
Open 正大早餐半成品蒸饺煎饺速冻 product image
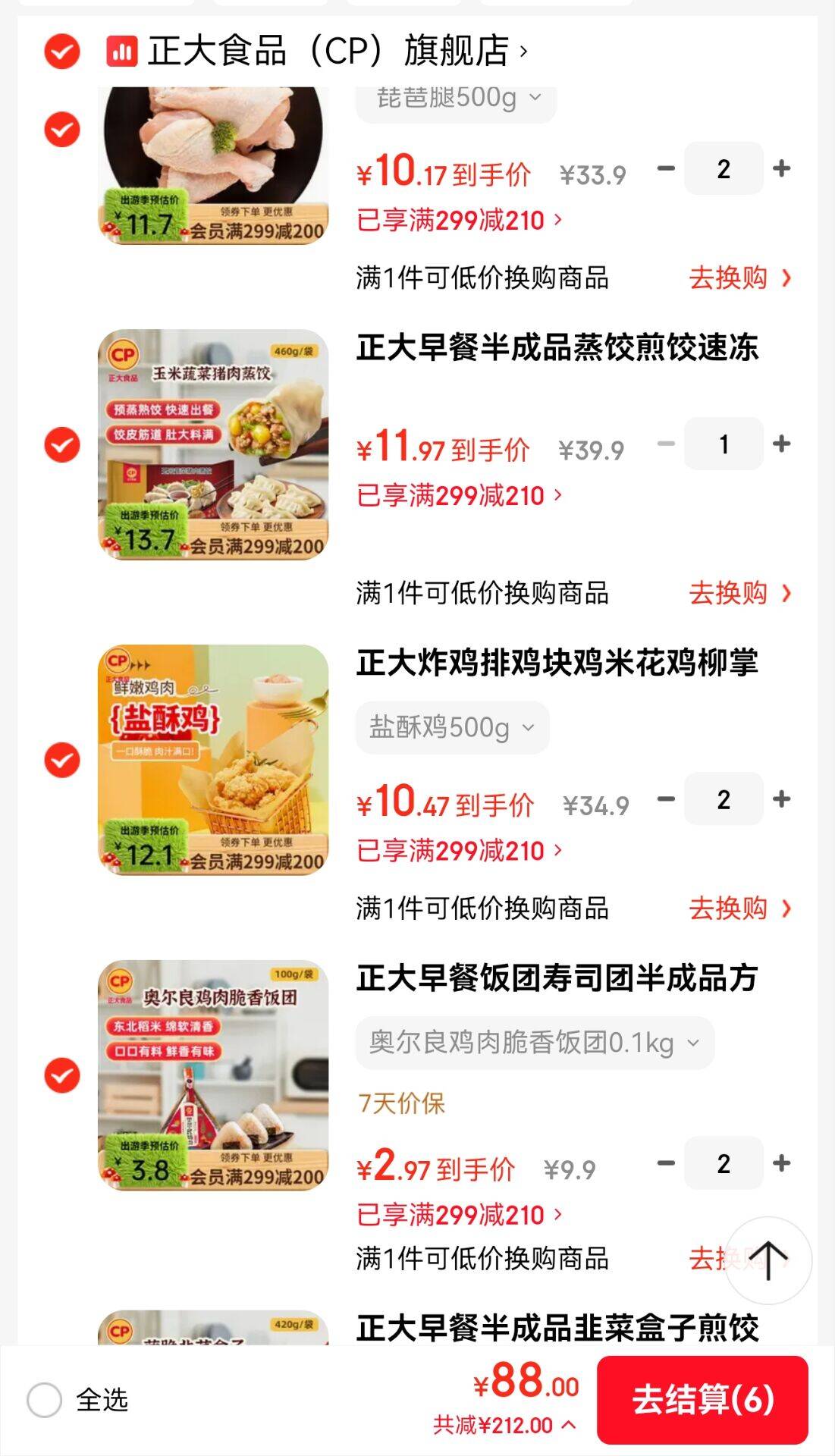coord(213,444)
